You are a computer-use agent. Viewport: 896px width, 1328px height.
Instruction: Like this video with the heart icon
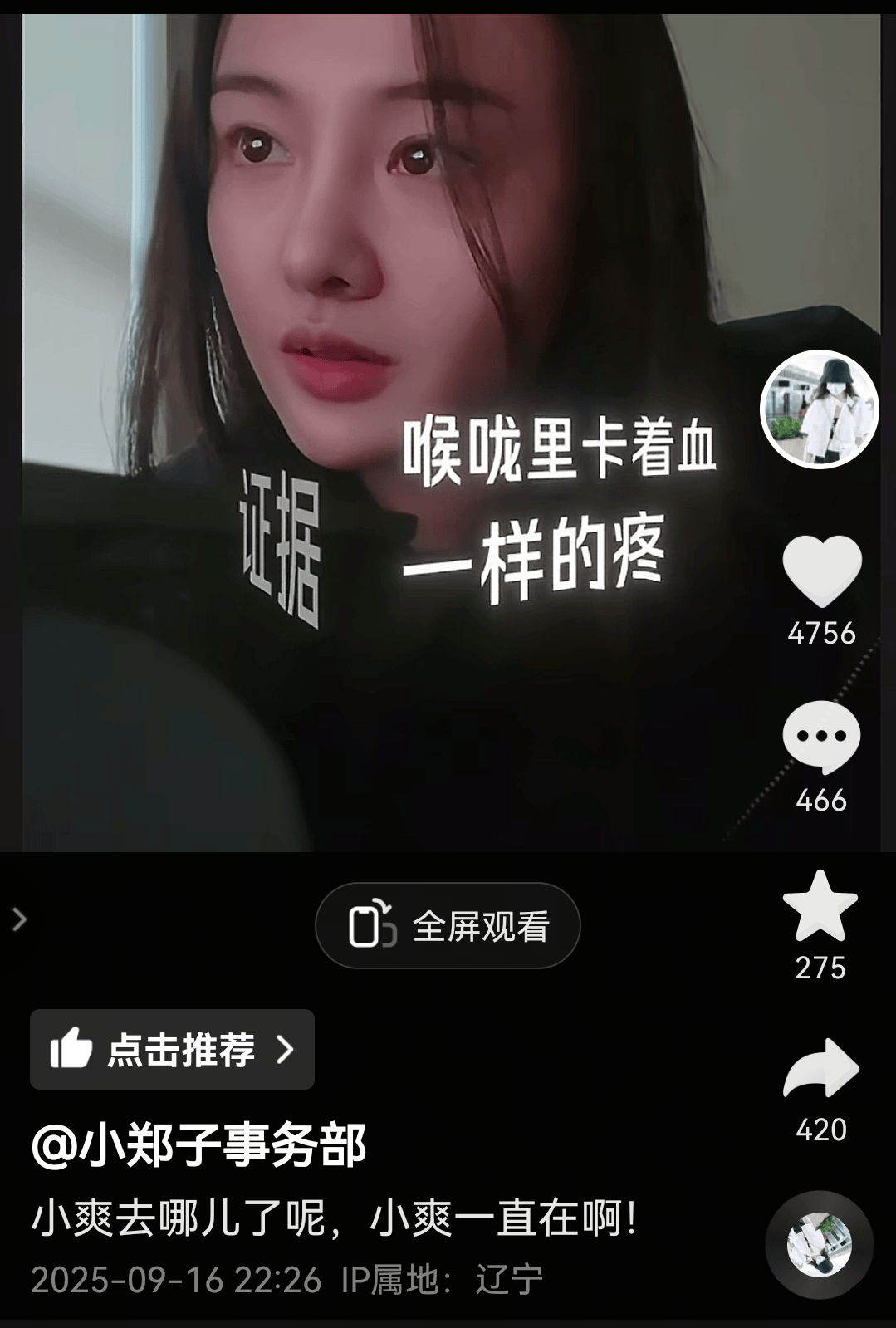821,571
